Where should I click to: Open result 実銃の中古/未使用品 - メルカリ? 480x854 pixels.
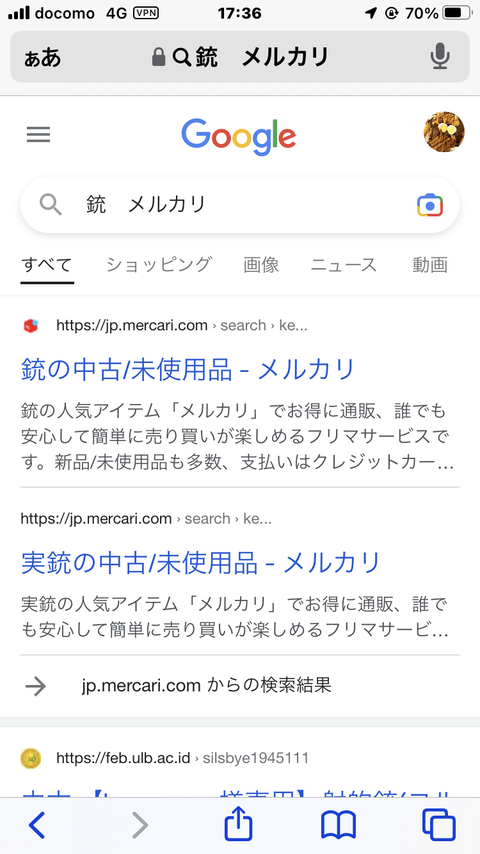tap(200, 562)
